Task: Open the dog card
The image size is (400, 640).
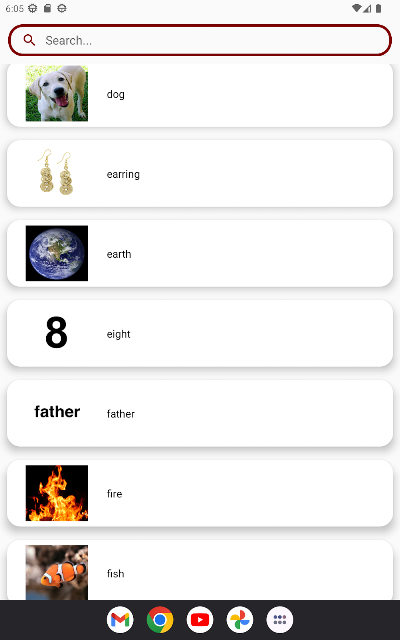Action: (x=200, y=96)
